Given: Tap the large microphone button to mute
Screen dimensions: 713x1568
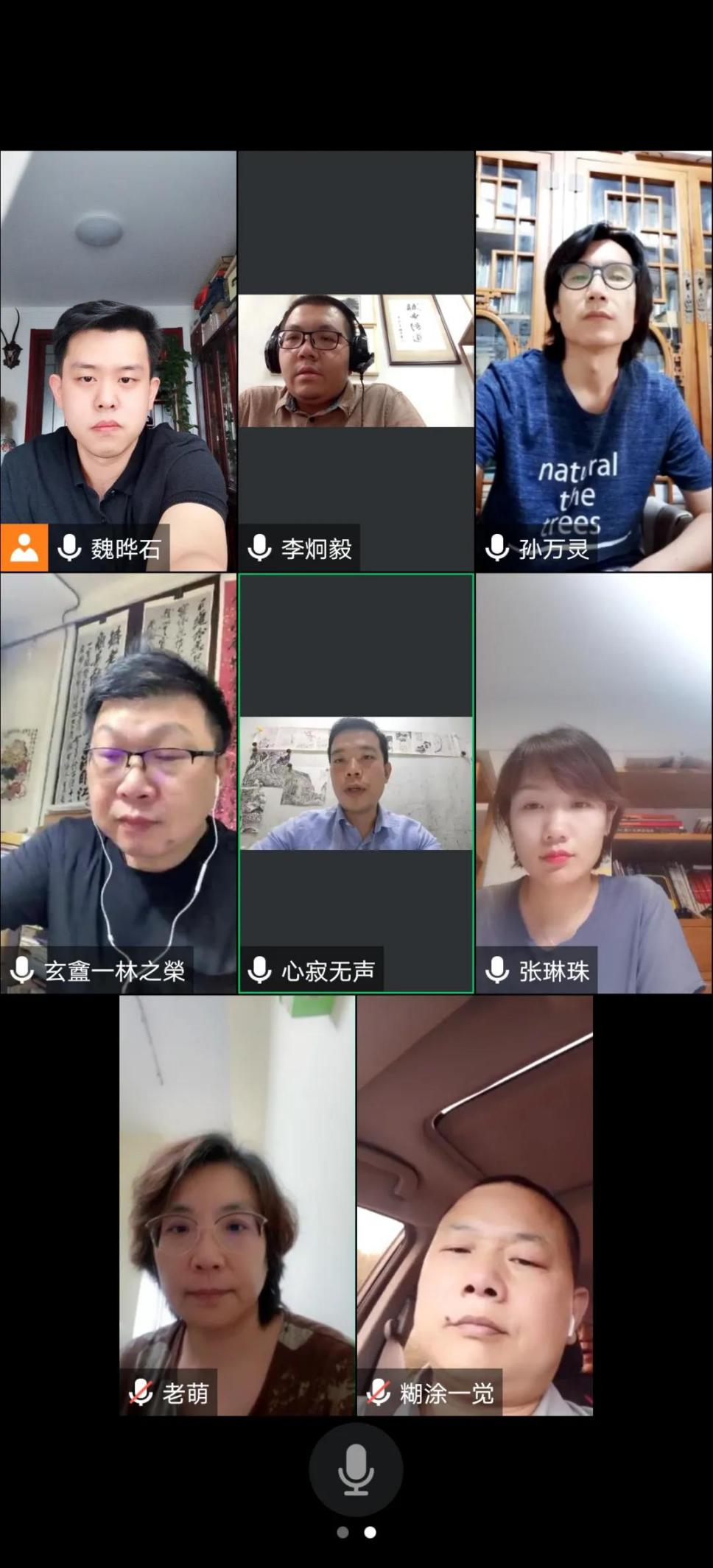Looking at the screenshot, I should click(356, 1469).
